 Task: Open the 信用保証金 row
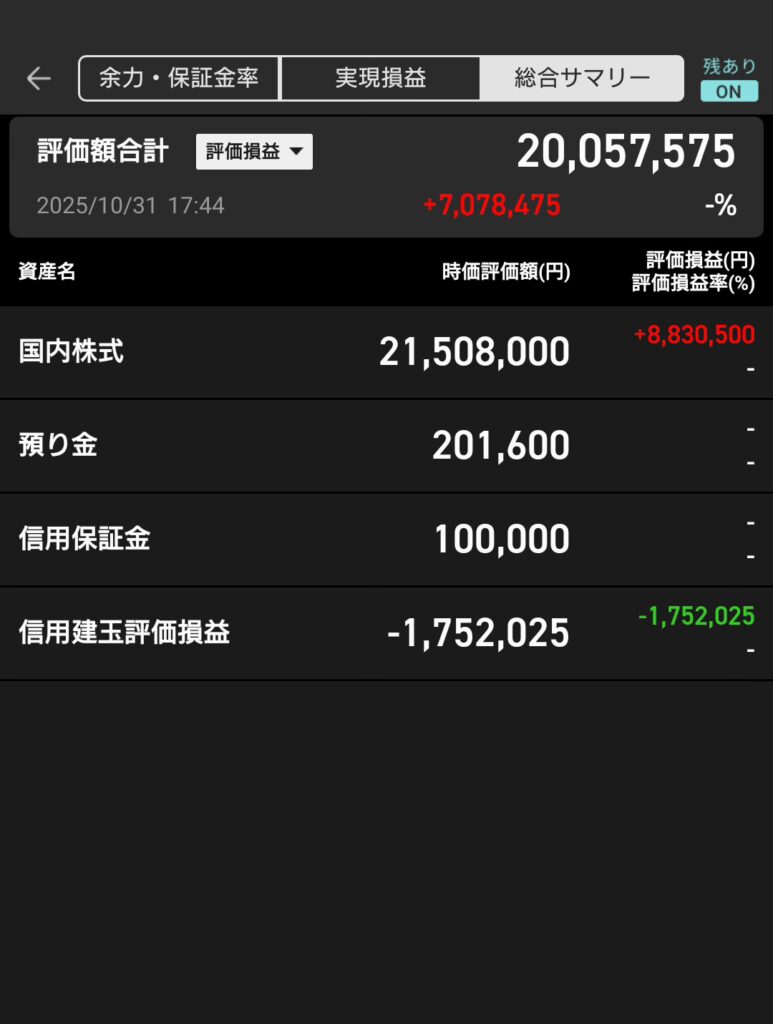point(386,540)
